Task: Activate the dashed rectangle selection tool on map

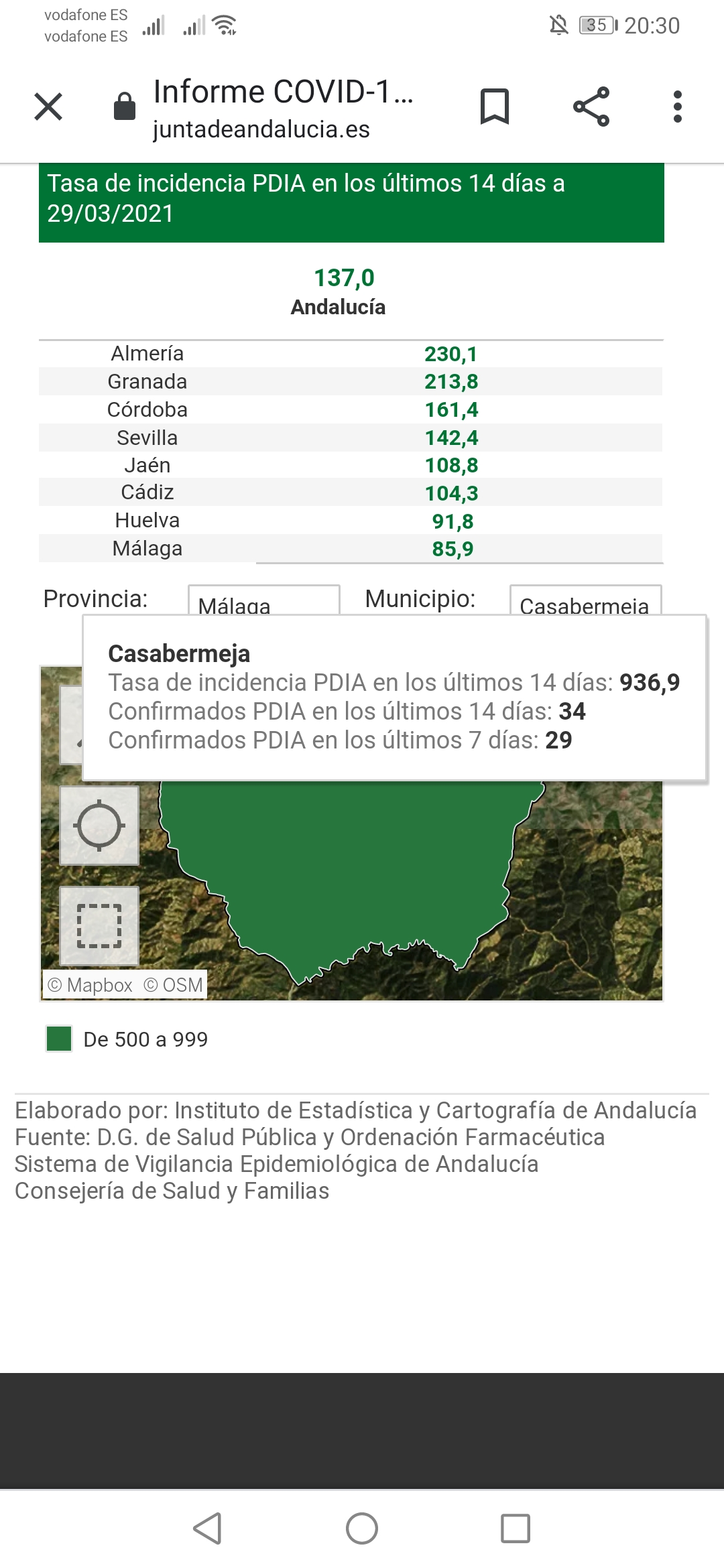Action: click(x=99, y=926)
